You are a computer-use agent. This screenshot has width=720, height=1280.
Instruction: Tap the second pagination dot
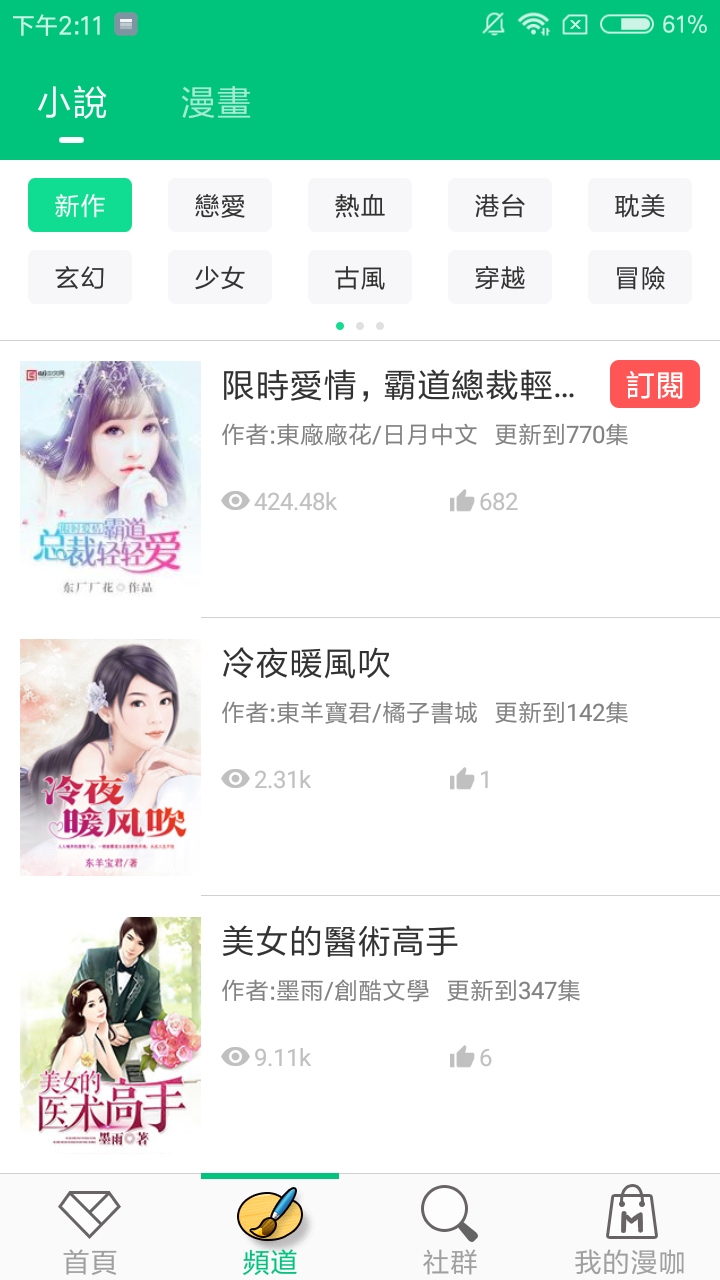coord(360,325)
